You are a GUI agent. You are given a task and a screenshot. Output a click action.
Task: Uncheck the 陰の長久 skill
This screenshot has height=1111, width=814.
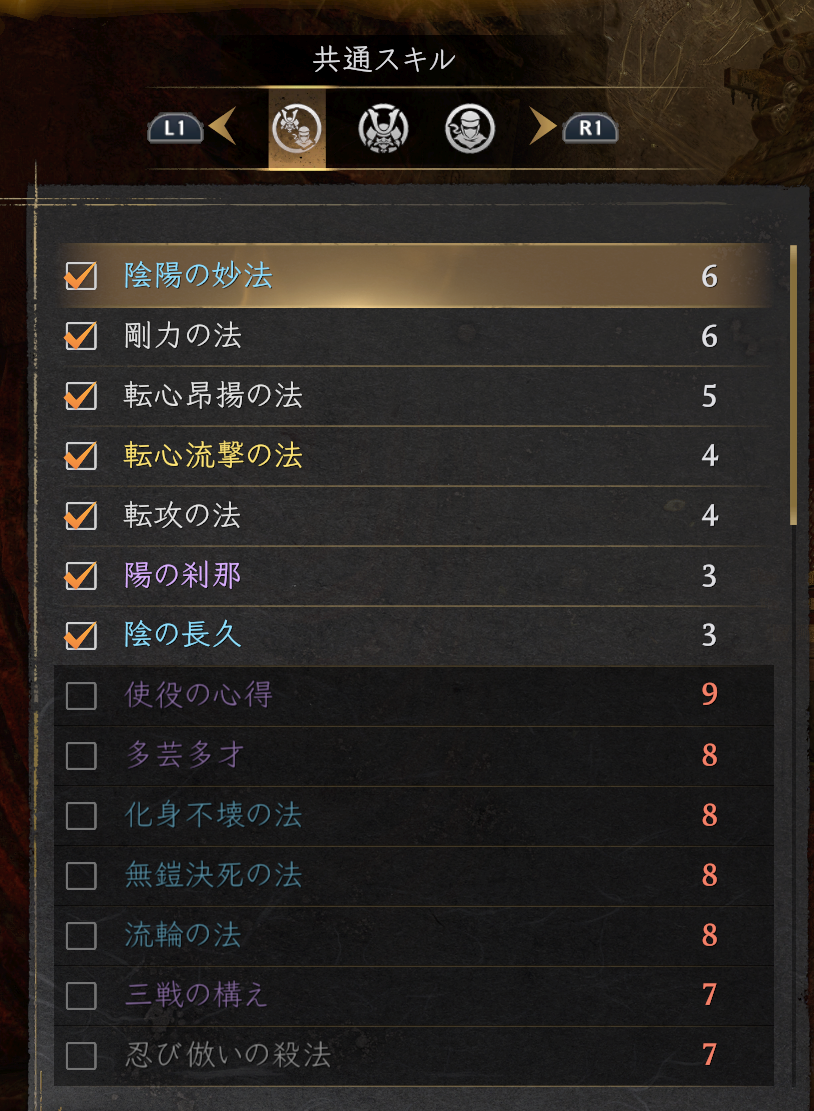coord(81,635)
